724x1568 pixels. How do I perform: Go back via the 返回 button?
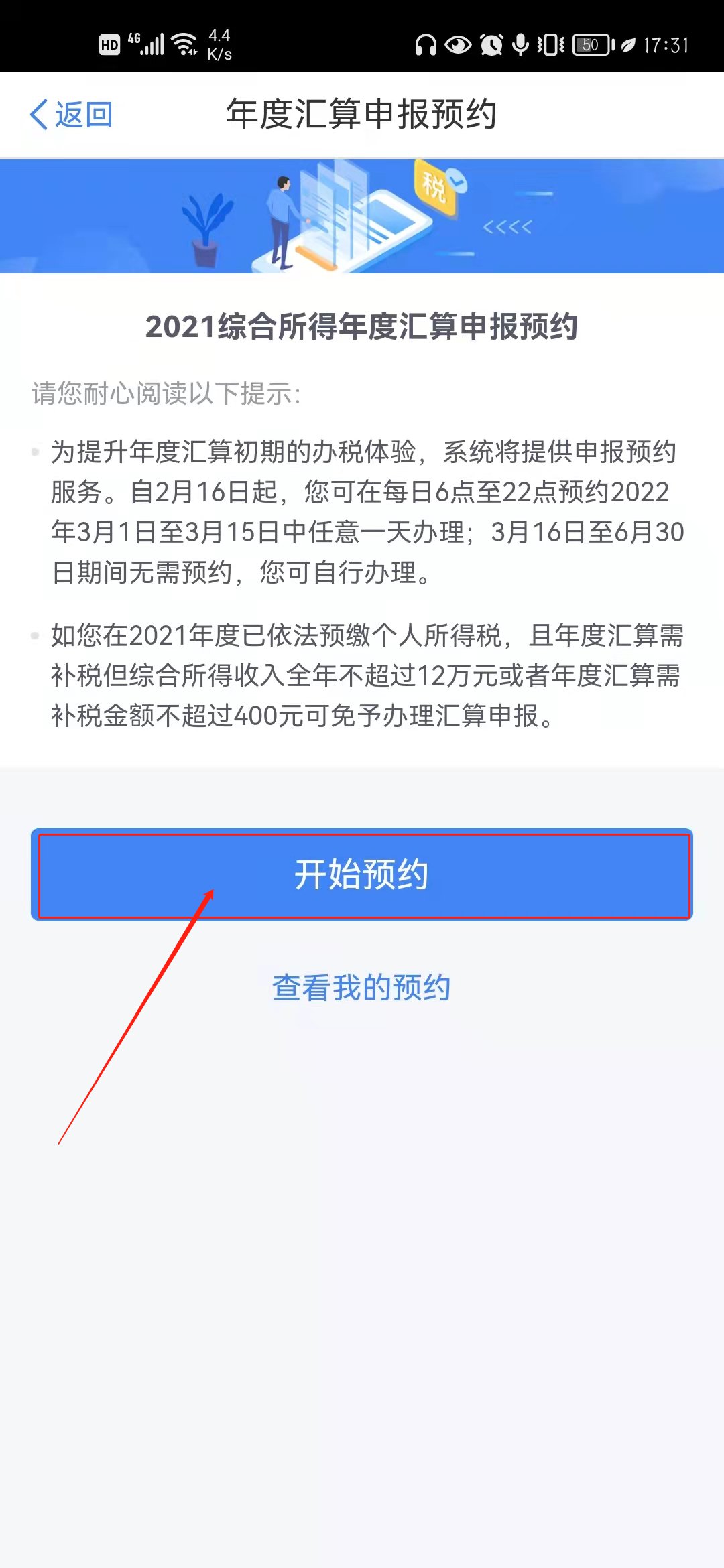click(71, 115)
